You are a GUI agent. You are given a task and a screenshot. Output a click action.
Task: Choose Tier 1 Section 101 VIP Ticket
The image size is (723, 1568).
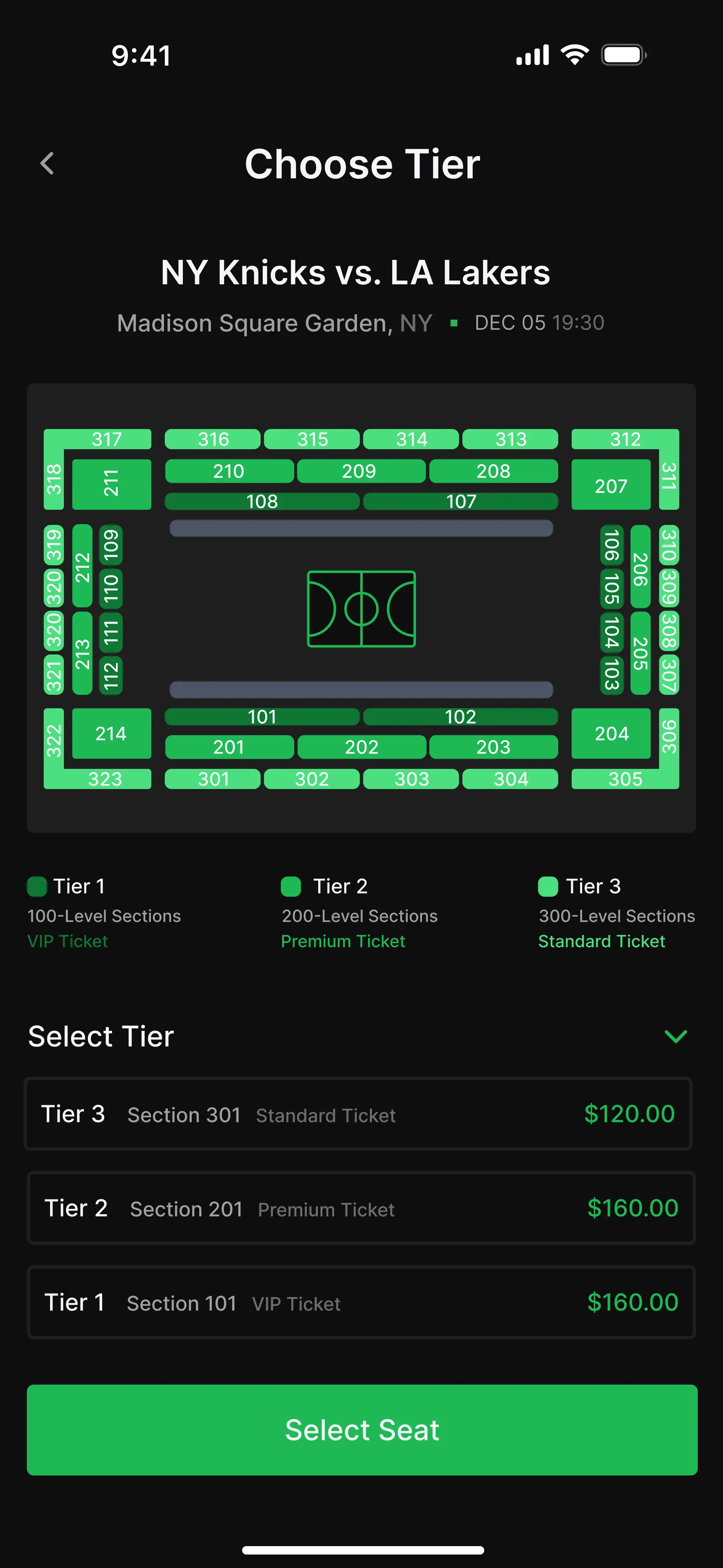pos(361,1303)
